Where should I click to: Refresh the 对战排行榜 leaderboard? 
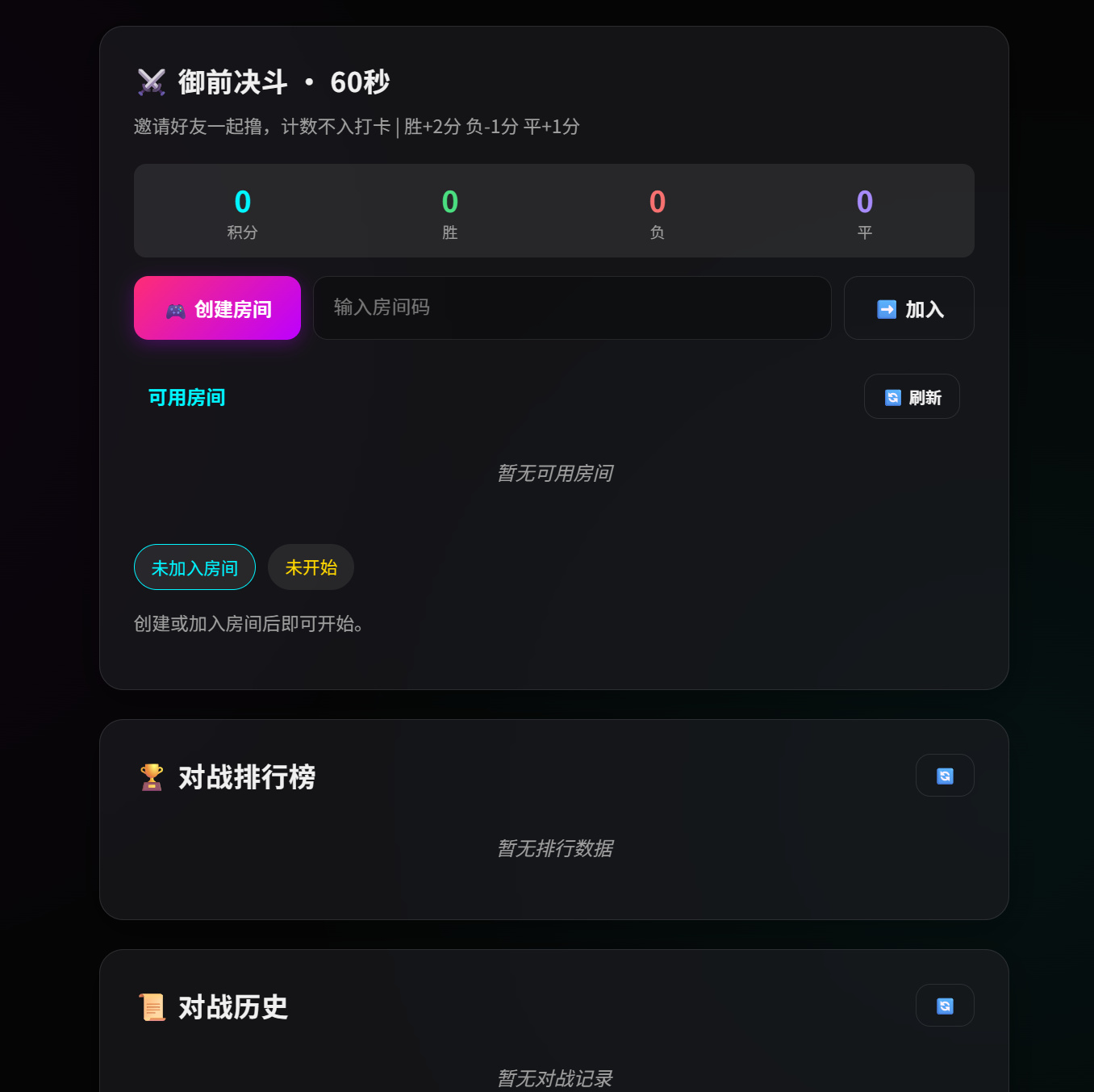click(945, 776)
